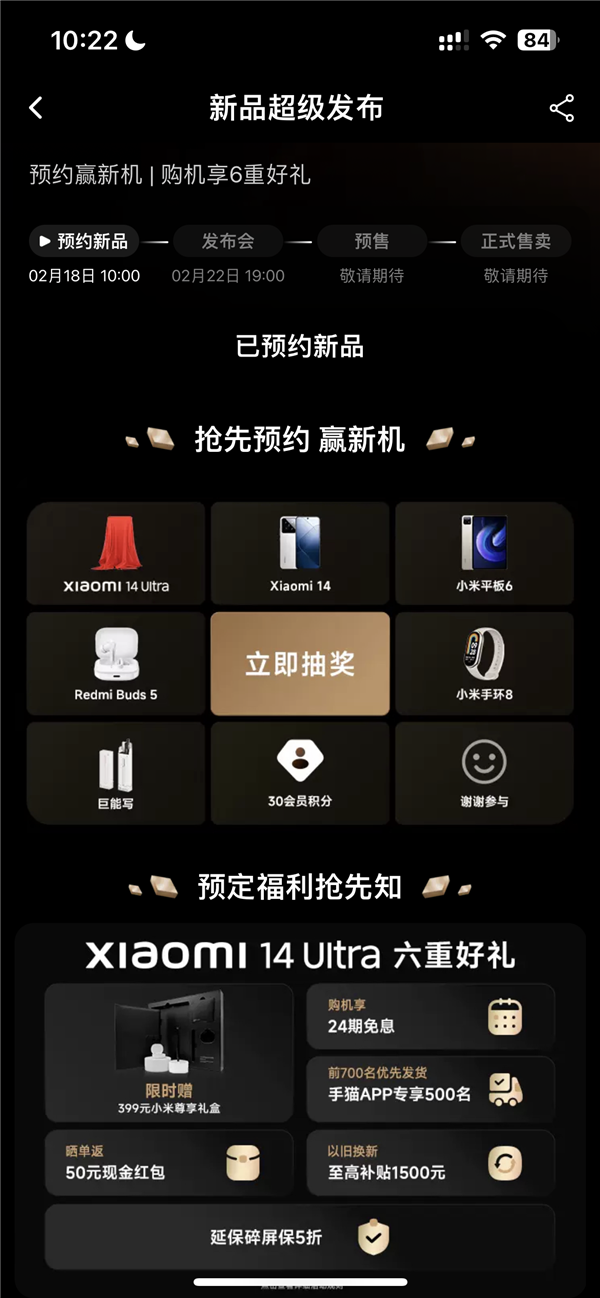
Task: Go back from the 新品超级发布 page
Action: [36, 108]
